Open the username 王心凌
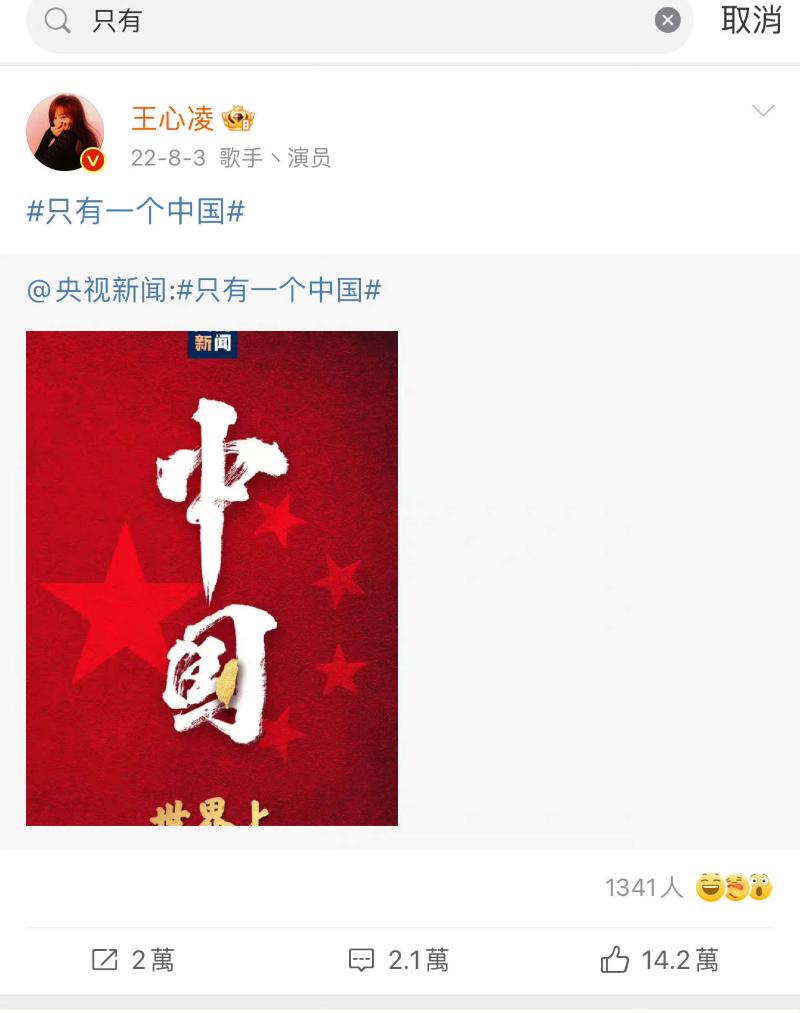This screenshot has height=1013, width=800. coord(173,119)
